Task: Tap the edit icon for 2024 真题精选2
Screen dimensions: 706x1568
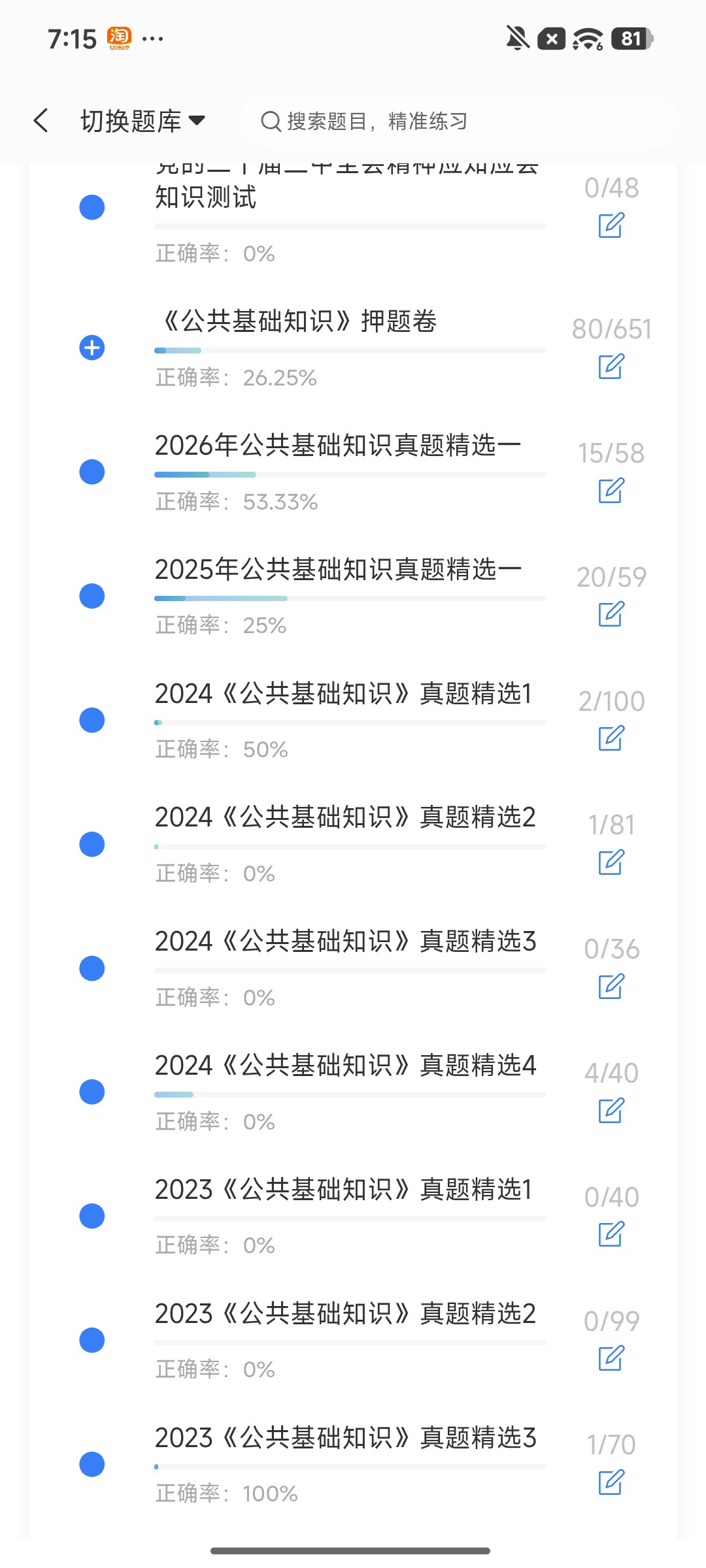Action: 611,862
